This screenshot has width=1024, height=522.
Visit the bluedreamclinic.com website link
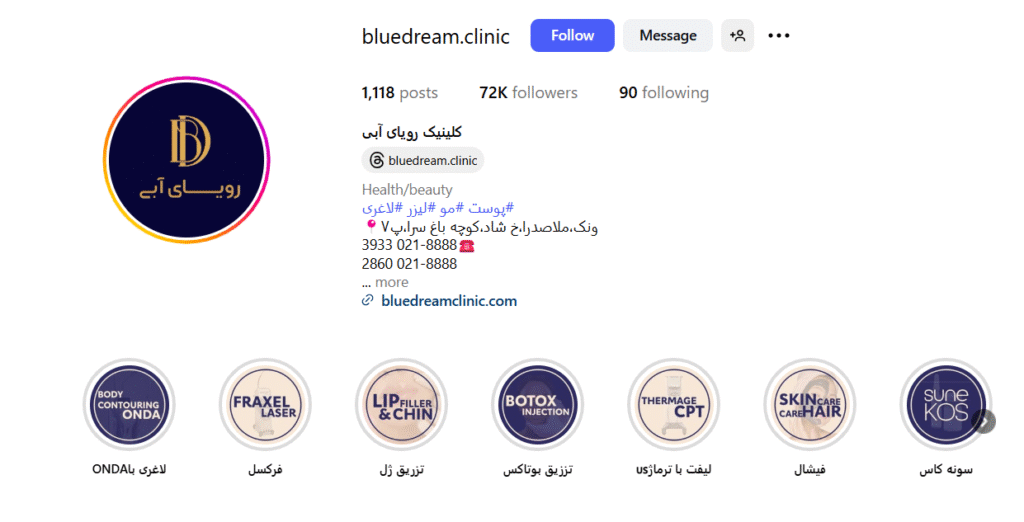449,300
